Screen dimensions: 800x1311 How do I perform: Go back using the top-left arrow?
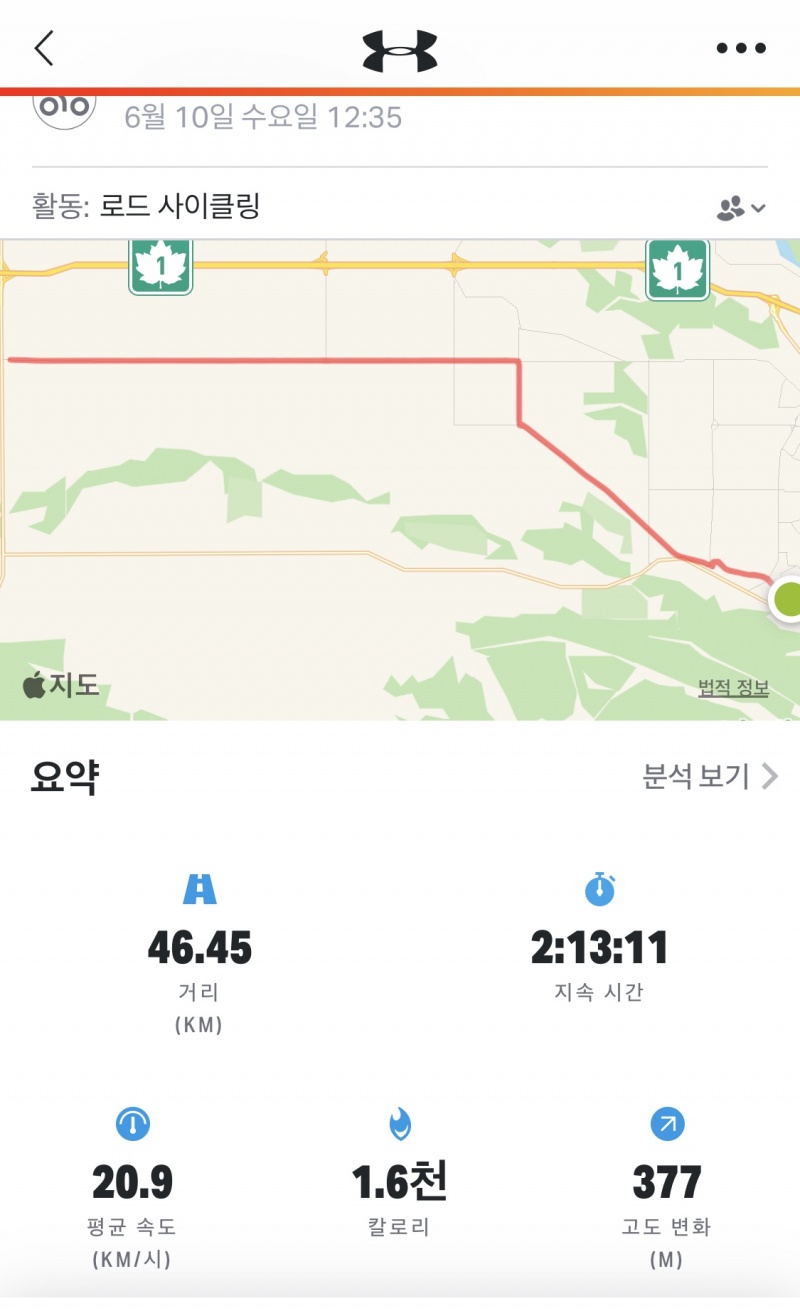click(44, 47)
